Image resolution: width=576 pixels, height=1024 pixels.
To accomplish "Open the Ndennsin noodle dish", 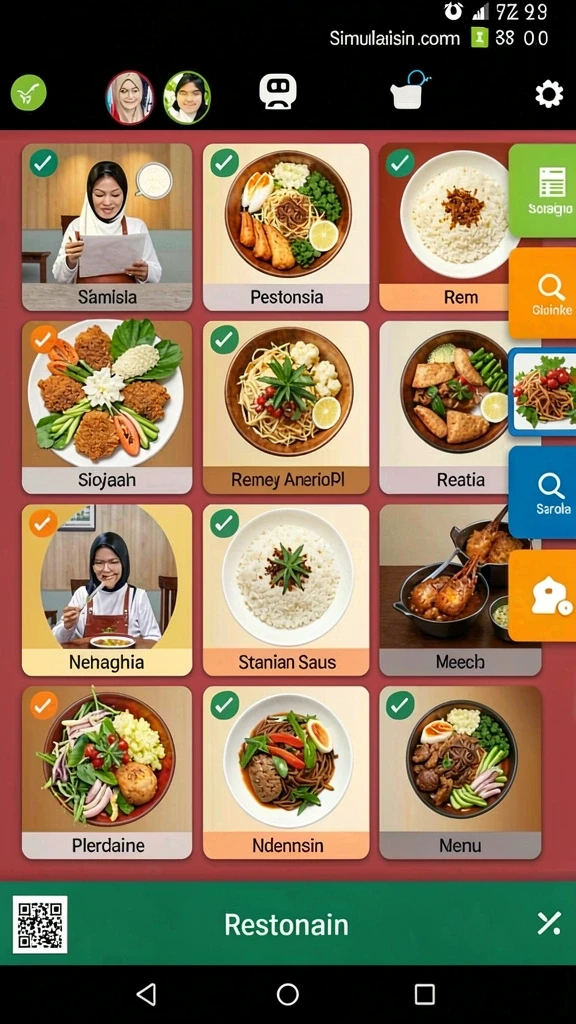I will tap(286, 773).
